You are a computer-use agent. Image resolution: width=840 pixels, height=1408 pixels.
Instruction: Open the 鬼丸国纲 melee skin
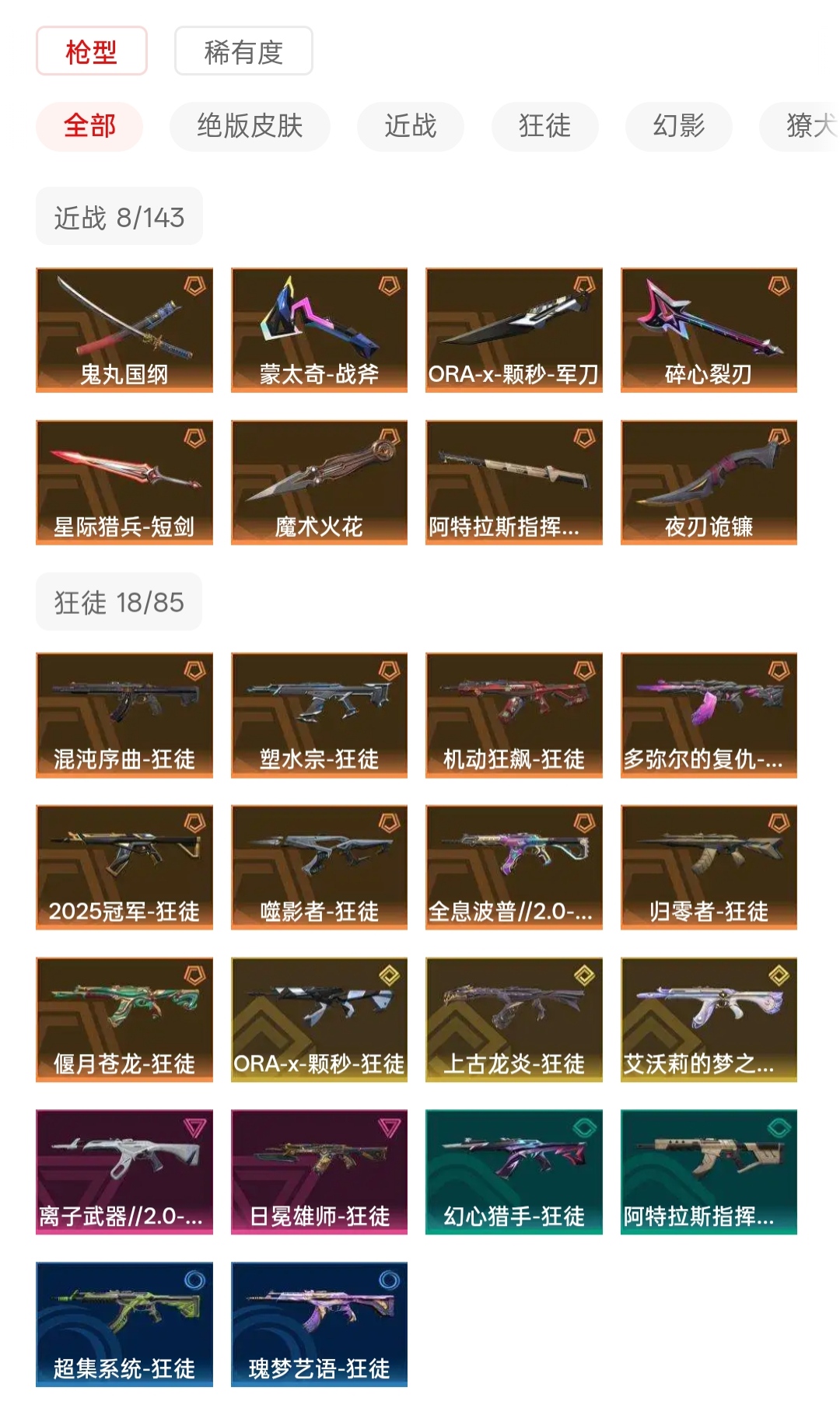coord(124,330)
